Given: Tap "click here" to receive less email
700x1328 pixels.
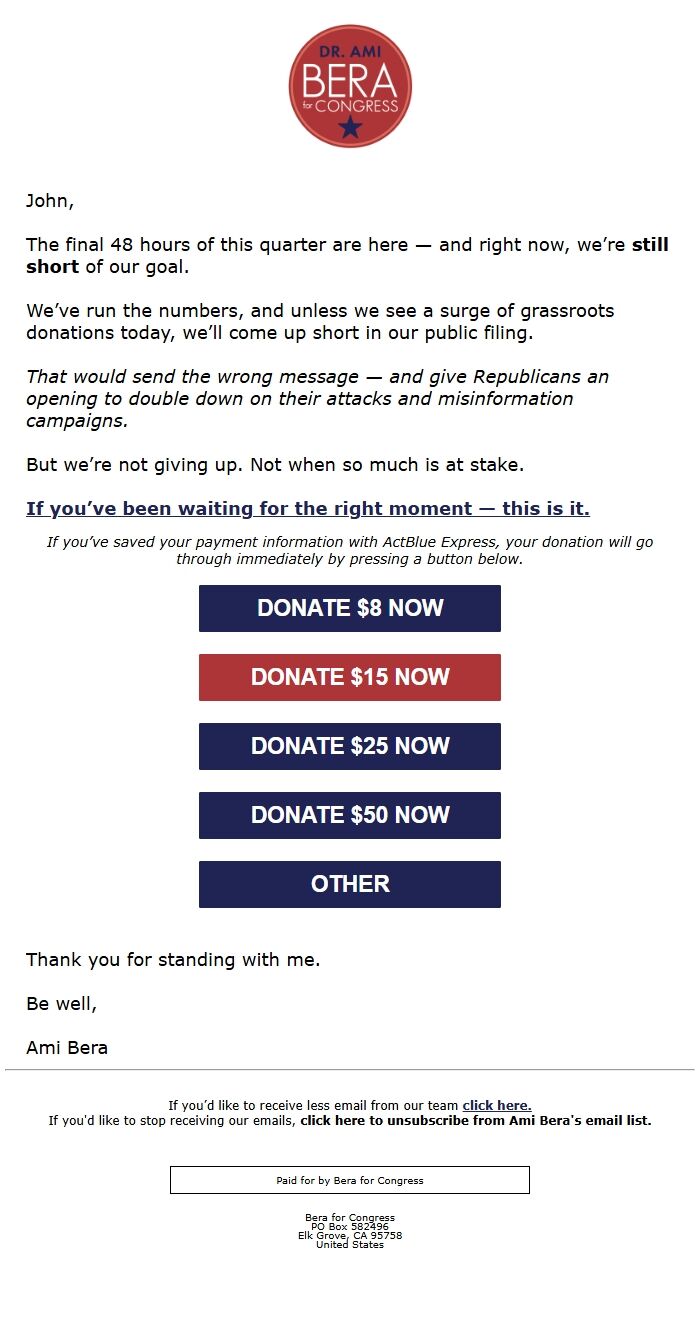Looking at the screenshot, I should click(496, 1105).
